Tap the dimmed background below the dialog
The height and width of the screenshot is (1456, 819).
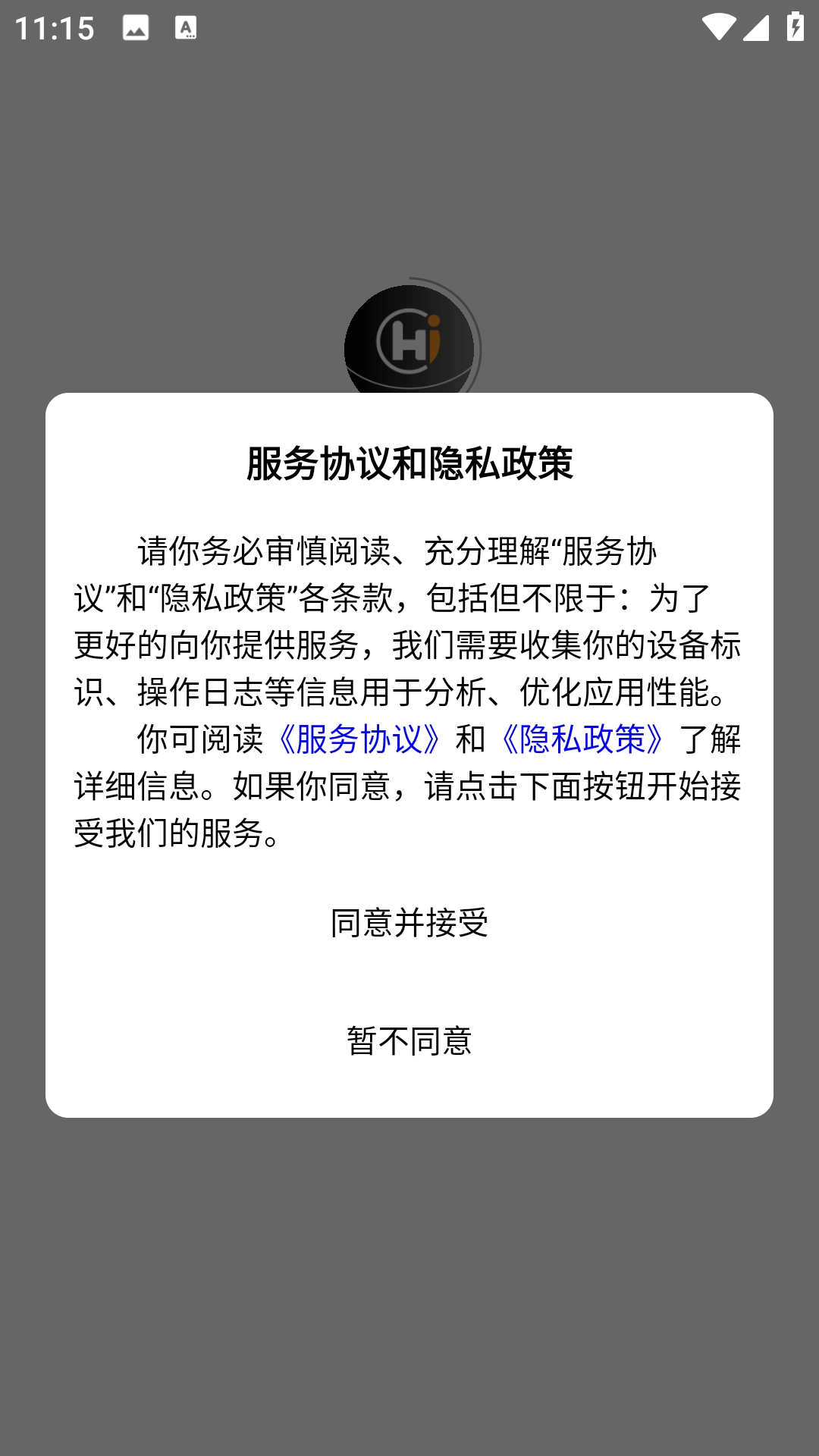[x=409, y=1289]
